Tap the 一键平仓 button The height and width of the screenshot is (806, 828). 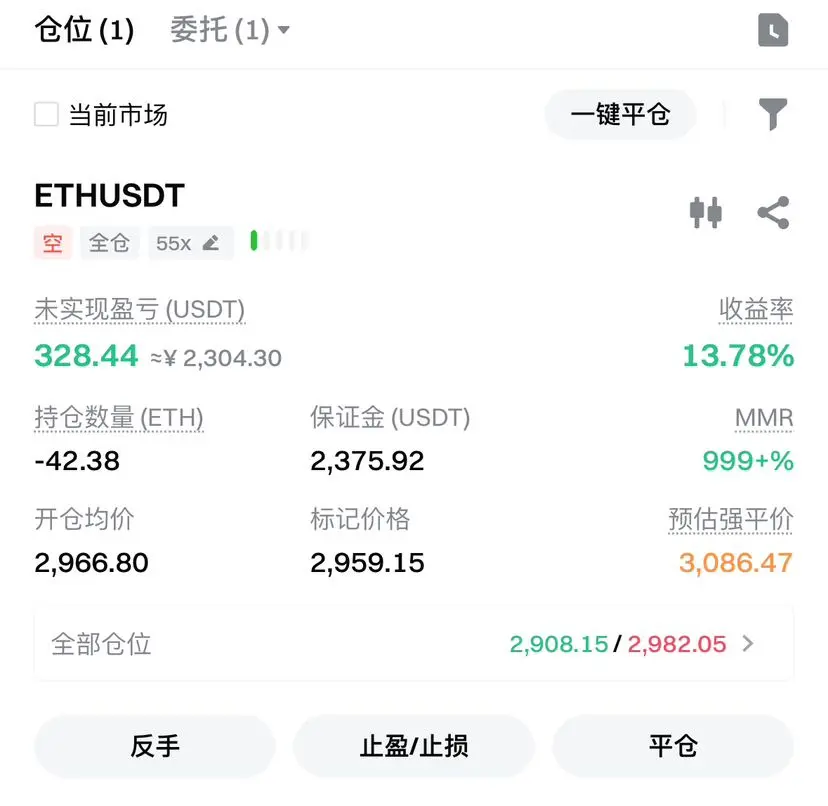620,114
